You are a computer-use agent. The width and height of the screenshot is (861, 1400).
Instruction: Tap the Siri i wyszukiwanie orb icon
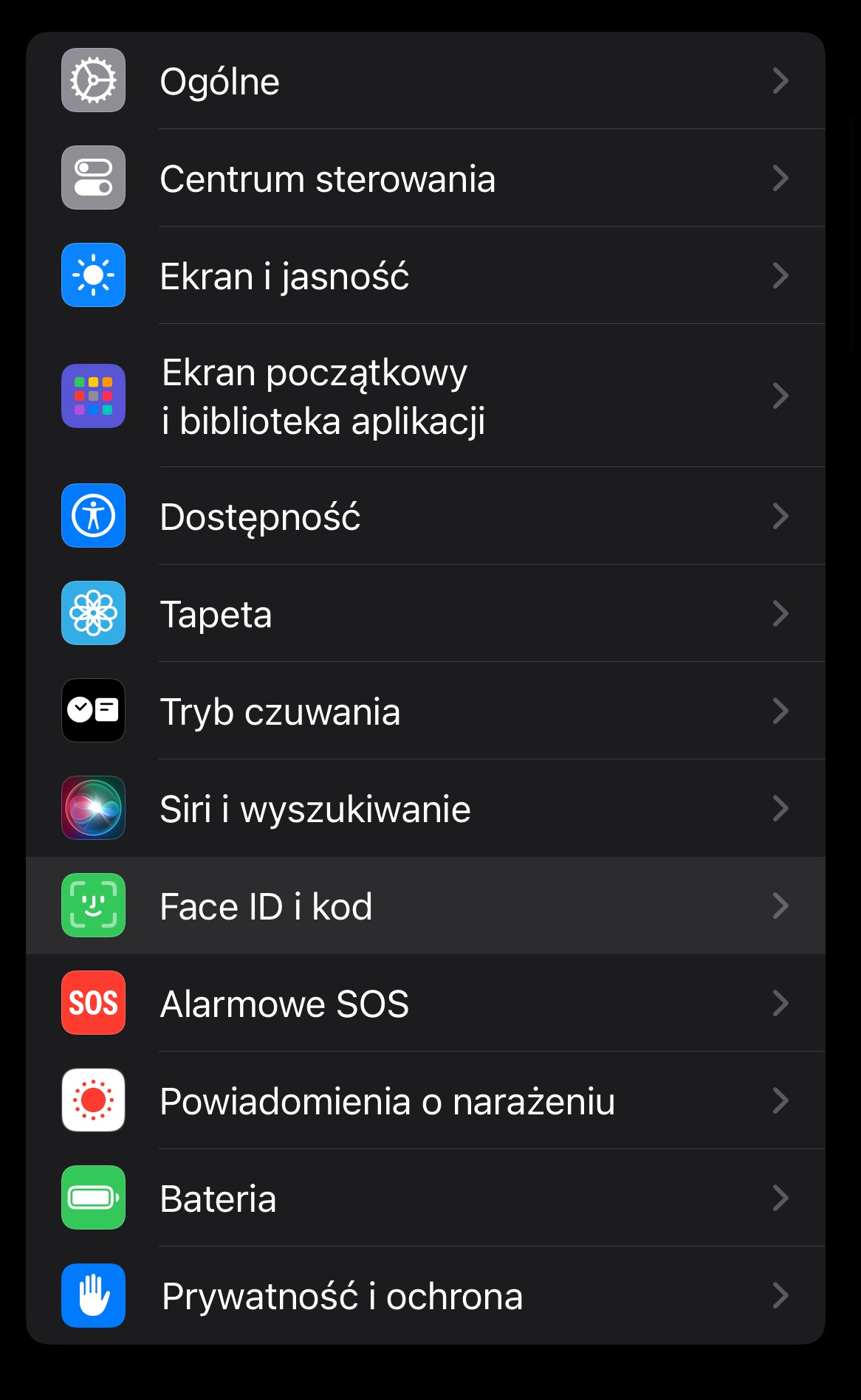tap(93, 809)
